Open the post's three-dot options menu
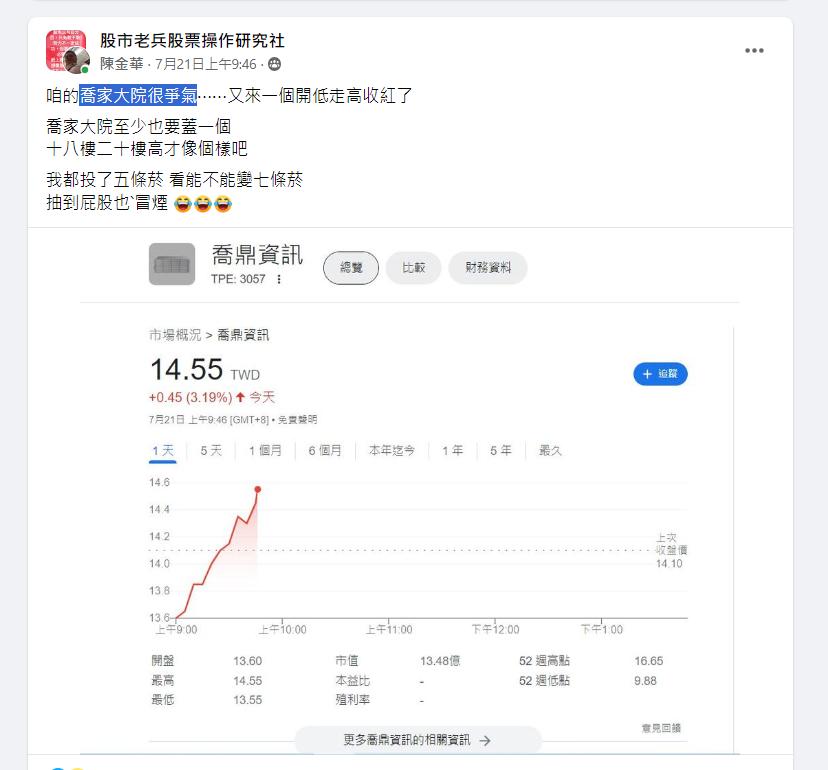Viewport: 828px width, 770px height. (754, 51)
